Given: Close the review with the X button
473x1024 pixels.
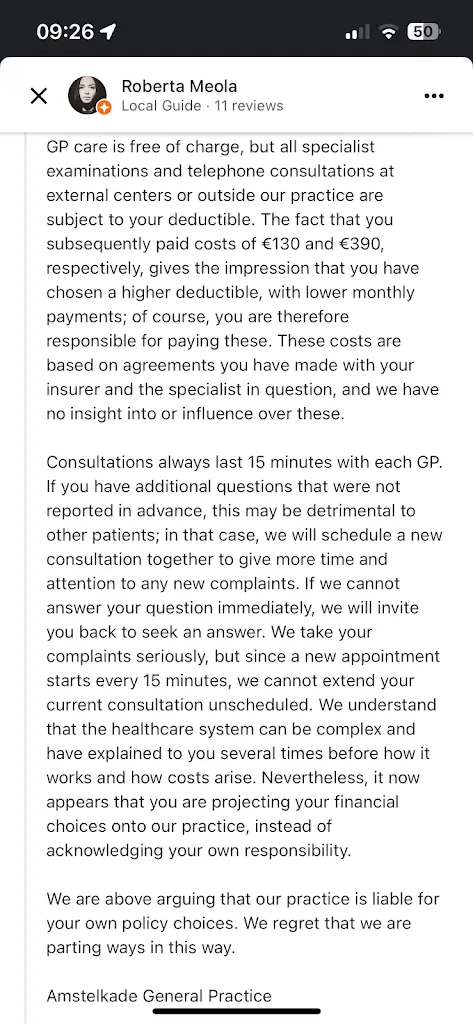Looking at the screenshot, I should click(x=39, y=96).
